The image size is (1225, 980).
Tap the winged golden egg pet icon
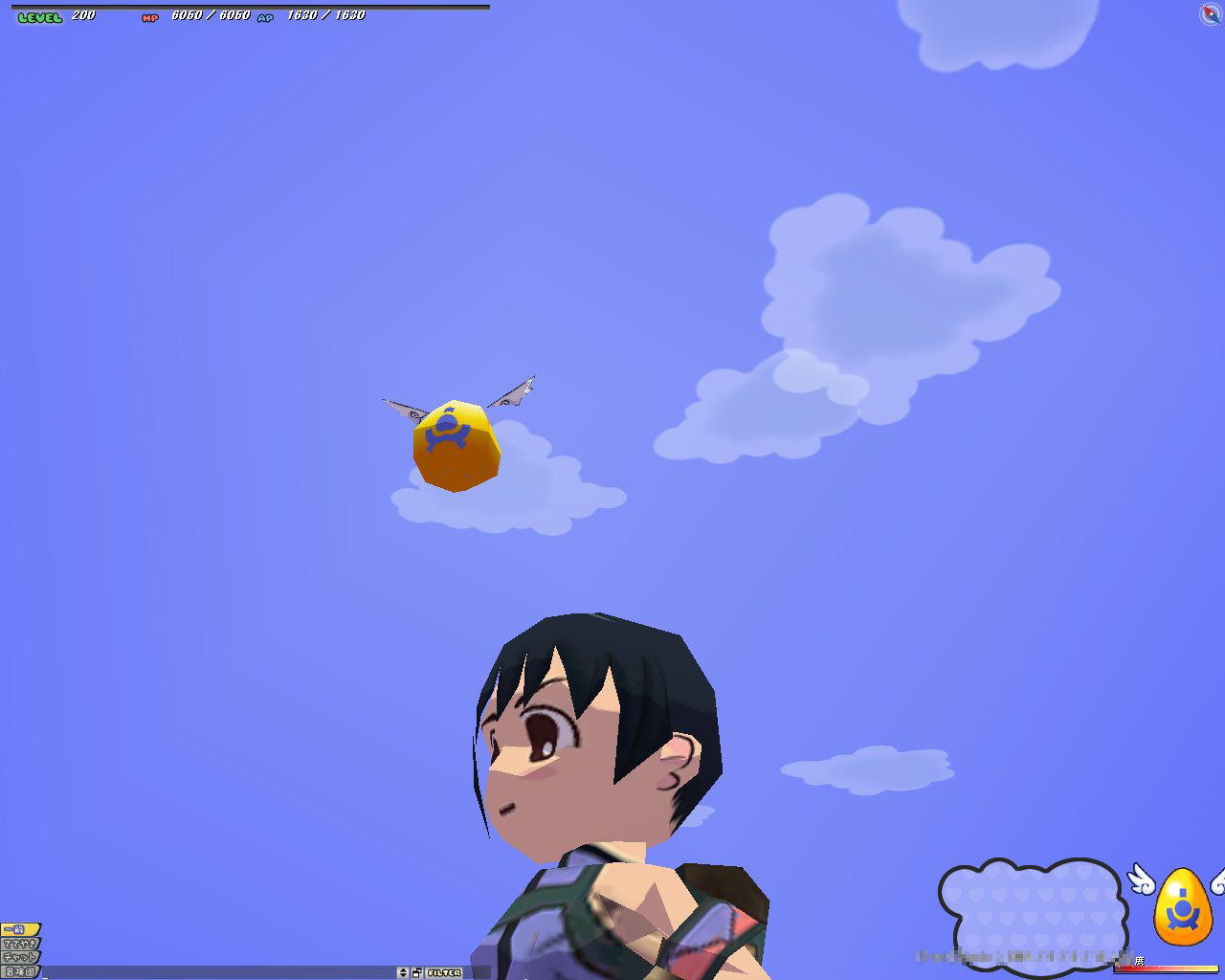(x=1183, y=905)
